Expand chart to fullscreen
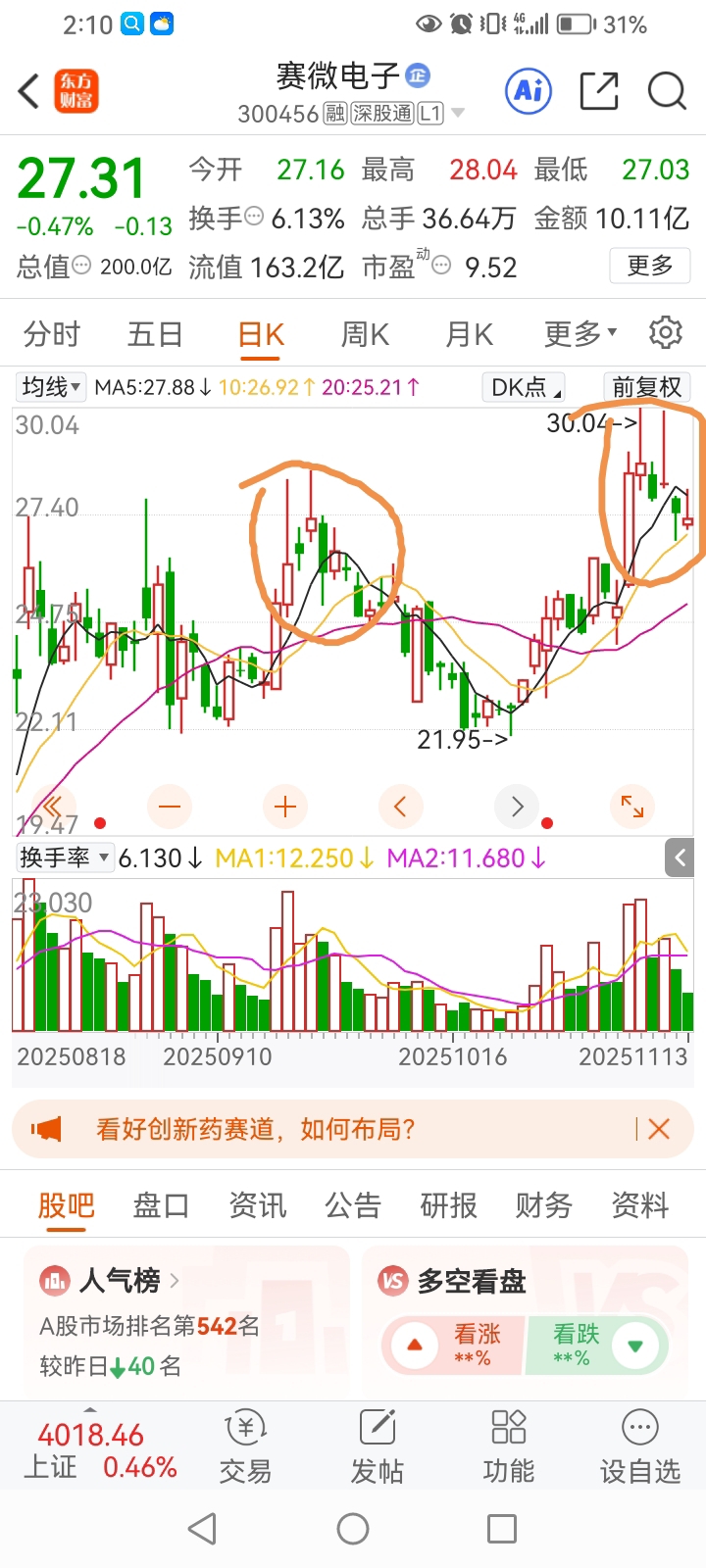The width and height of the screenshot is (706, 1568). click(x=632, y=807)
